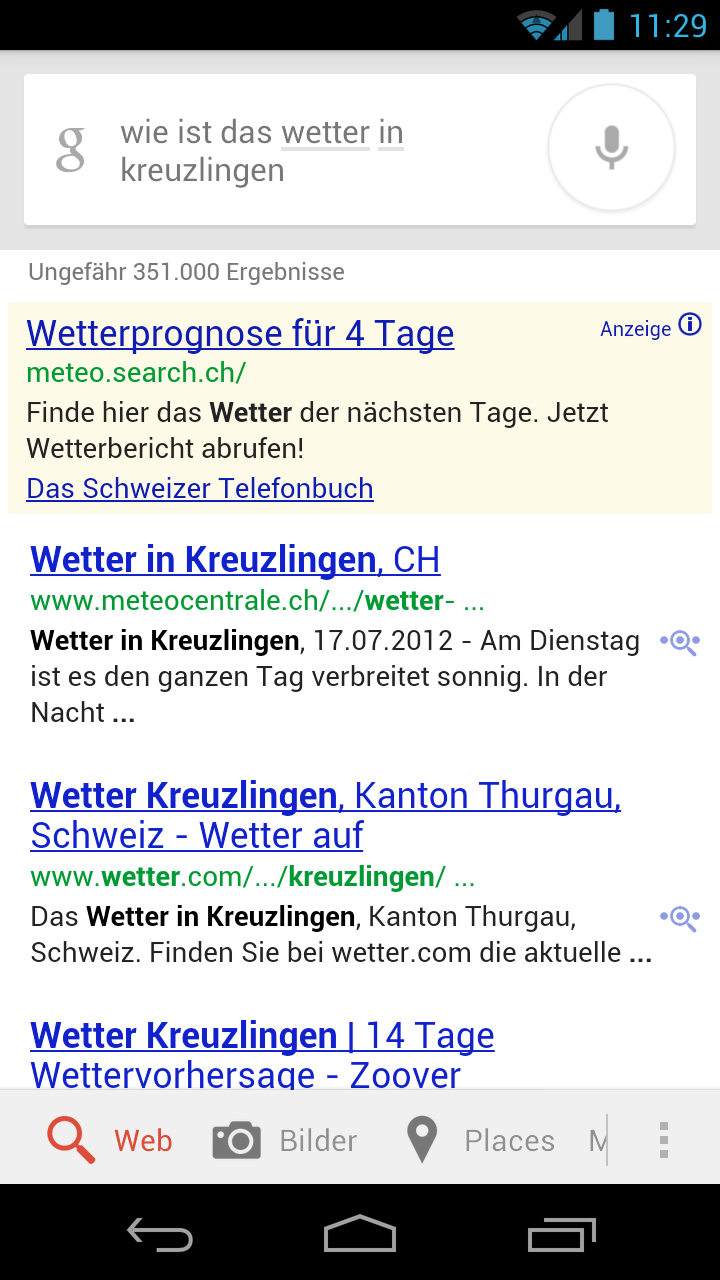Switch to the Bilder tab

coord(285,1140)
